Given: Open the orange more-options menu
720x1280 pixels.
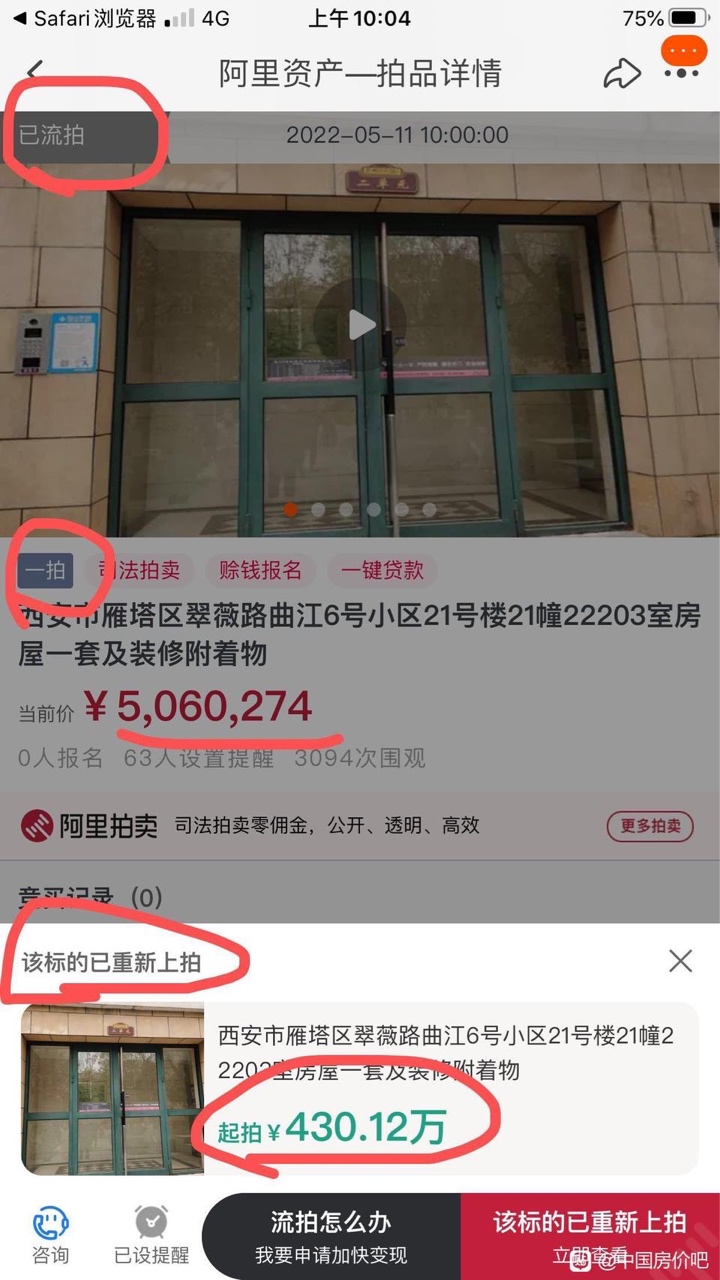Looking at the screenshot, I should 683,58.
